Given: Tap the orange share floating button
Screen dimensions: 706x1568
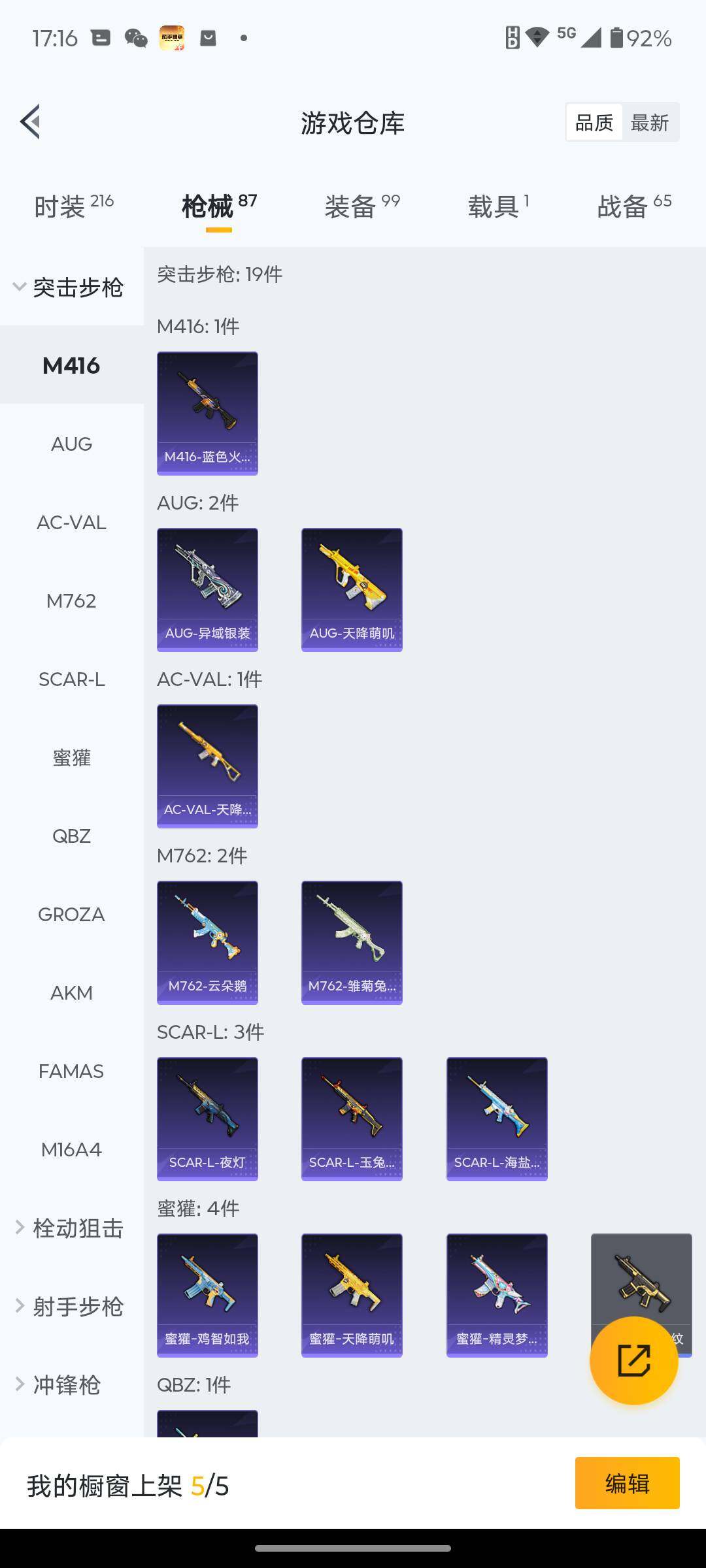Looking at the screenshot, I should pyautogui.click(x=633, y=1360).
